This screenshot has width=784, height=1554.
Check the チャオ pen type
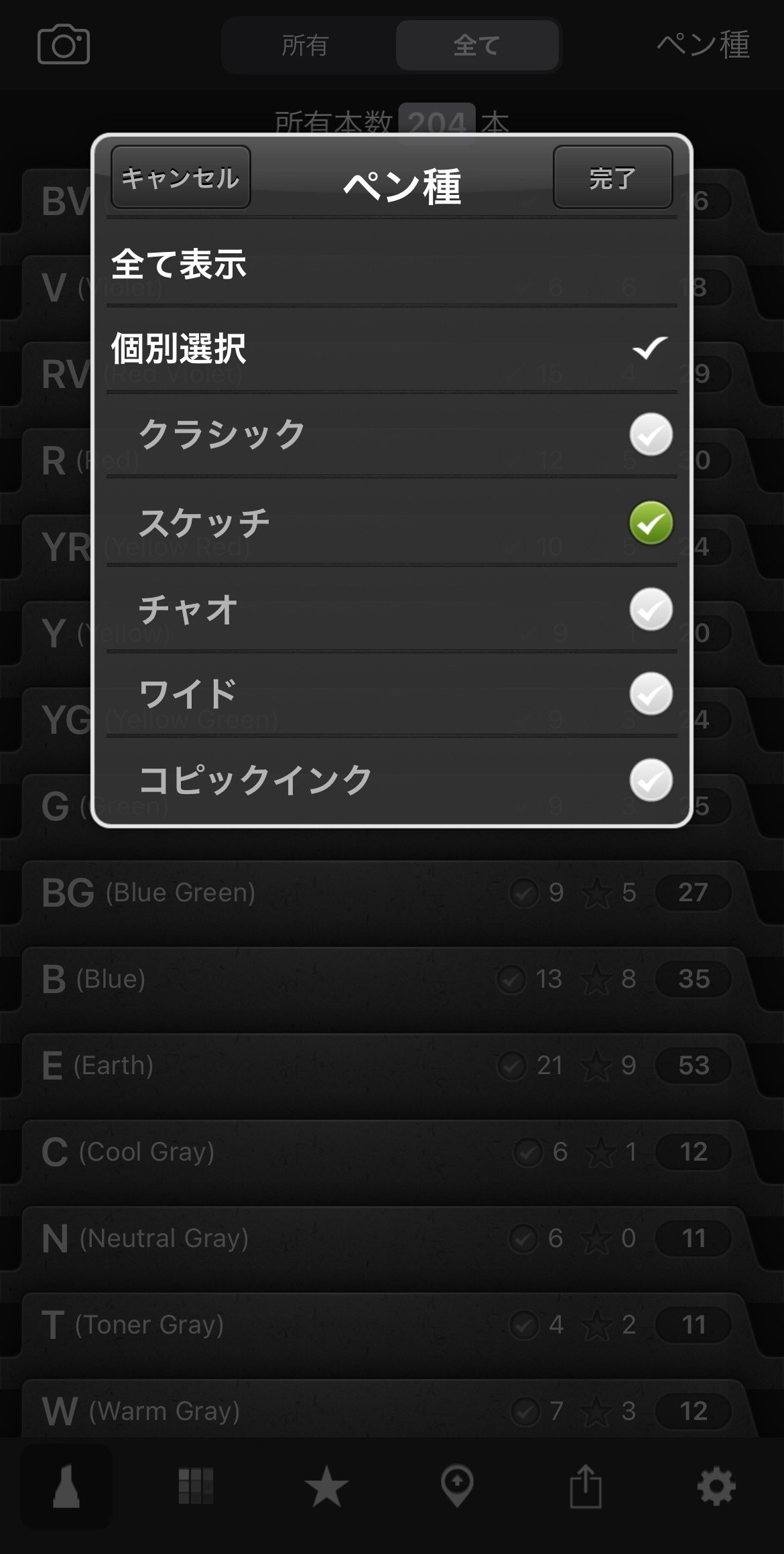tap(651, 609)
